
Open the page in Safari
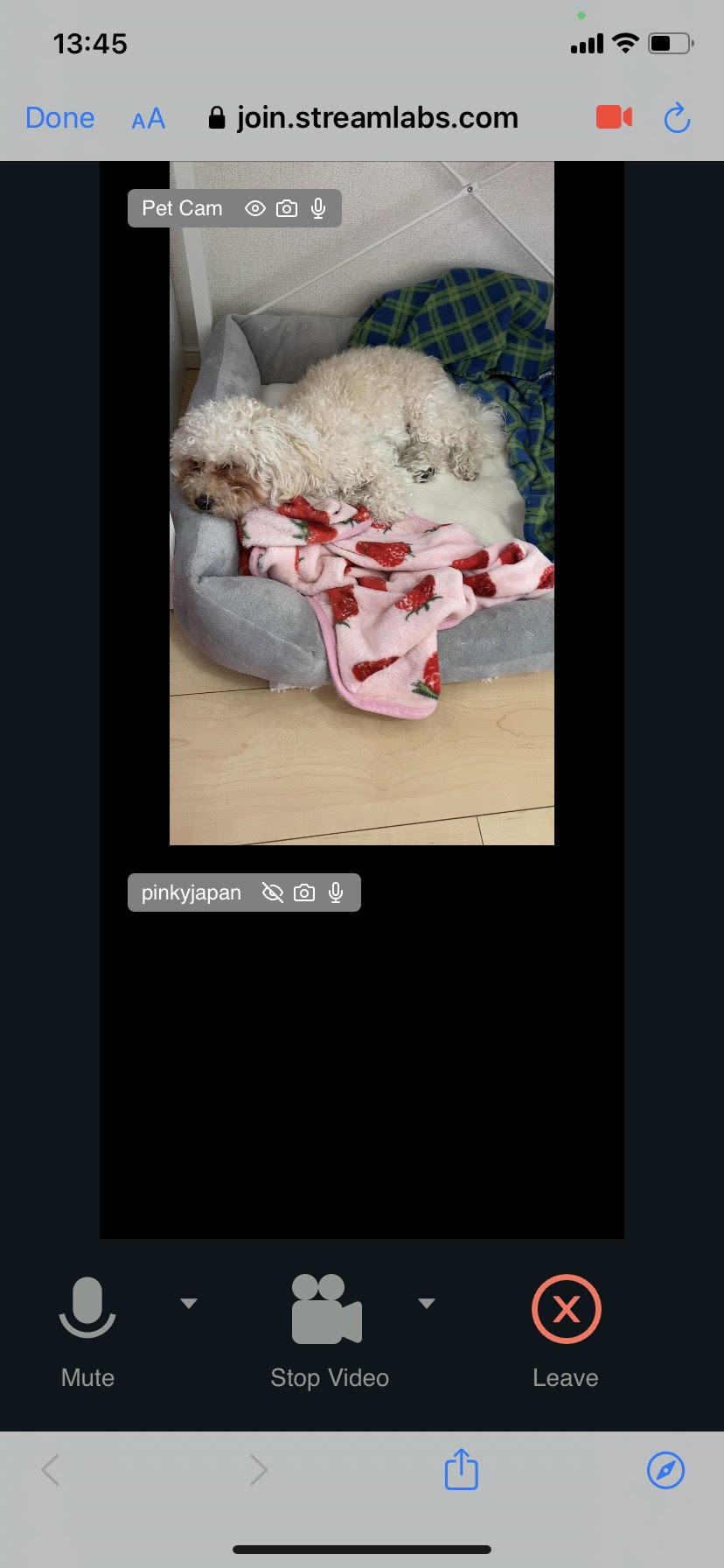[x=665, y=1470]
